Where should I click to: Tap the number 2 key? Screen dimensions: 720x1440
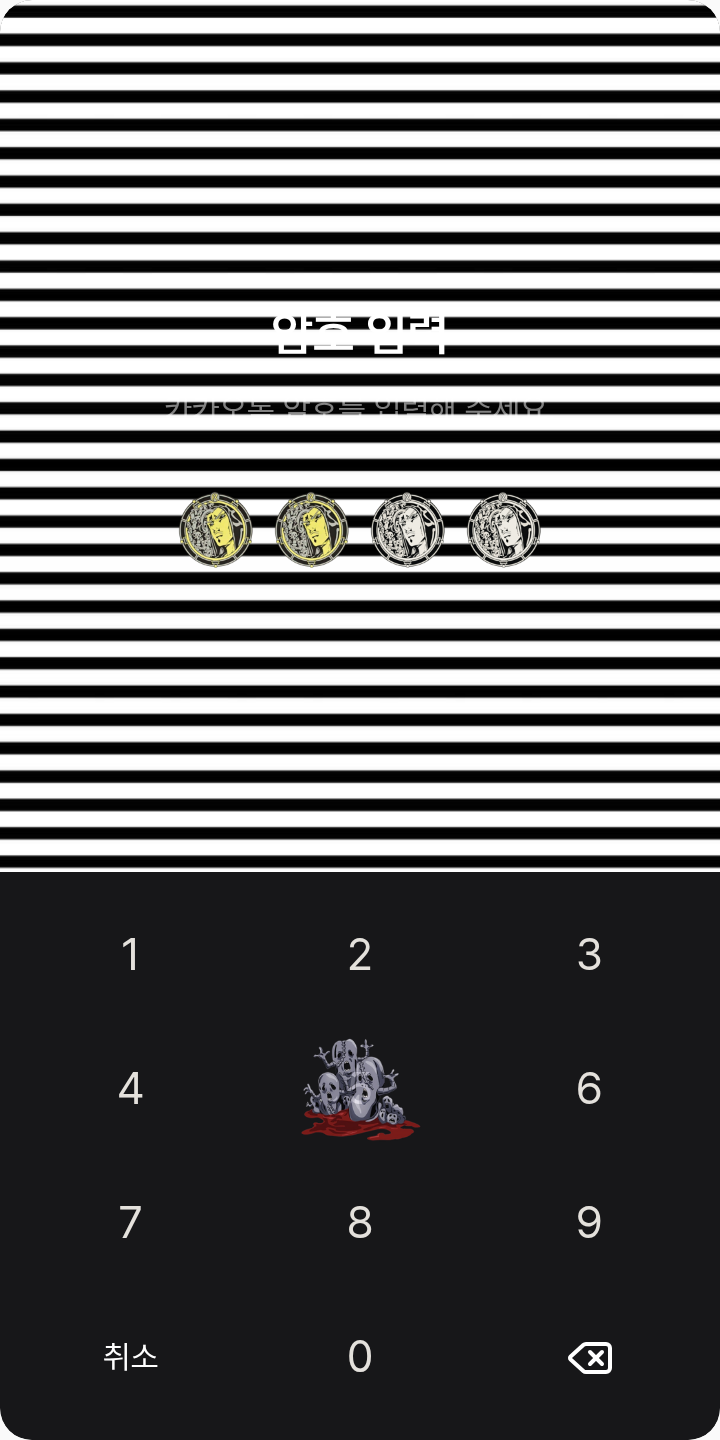point(360,955)
